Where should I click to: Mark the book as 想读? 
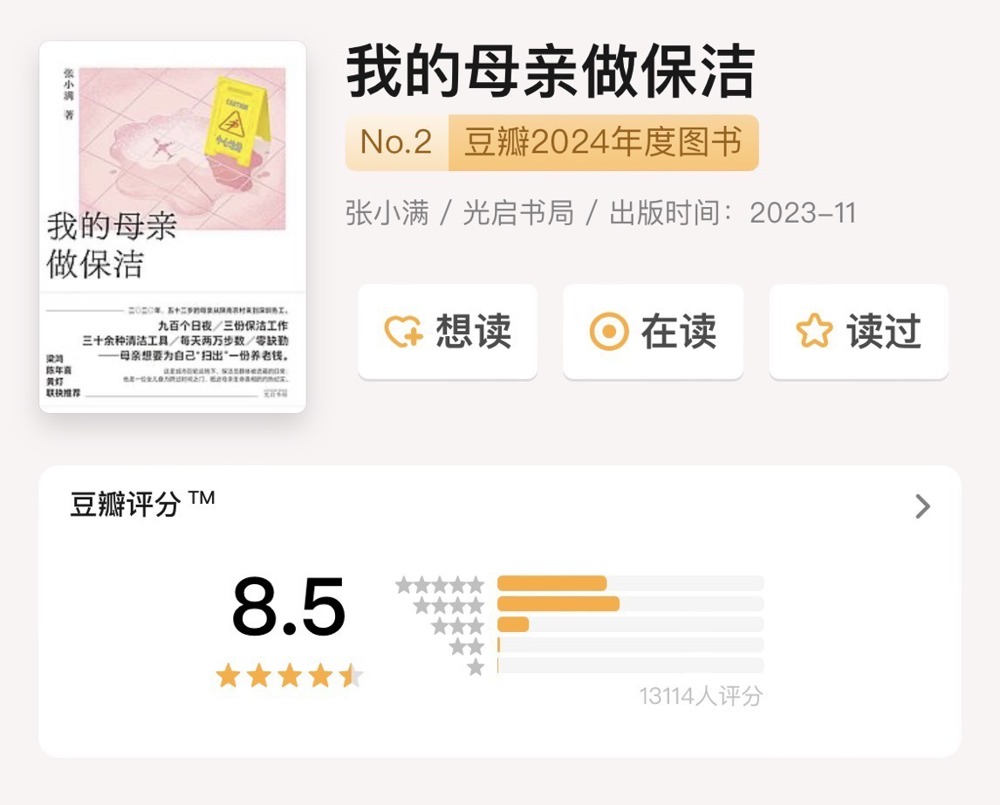[x=447, y=331]
